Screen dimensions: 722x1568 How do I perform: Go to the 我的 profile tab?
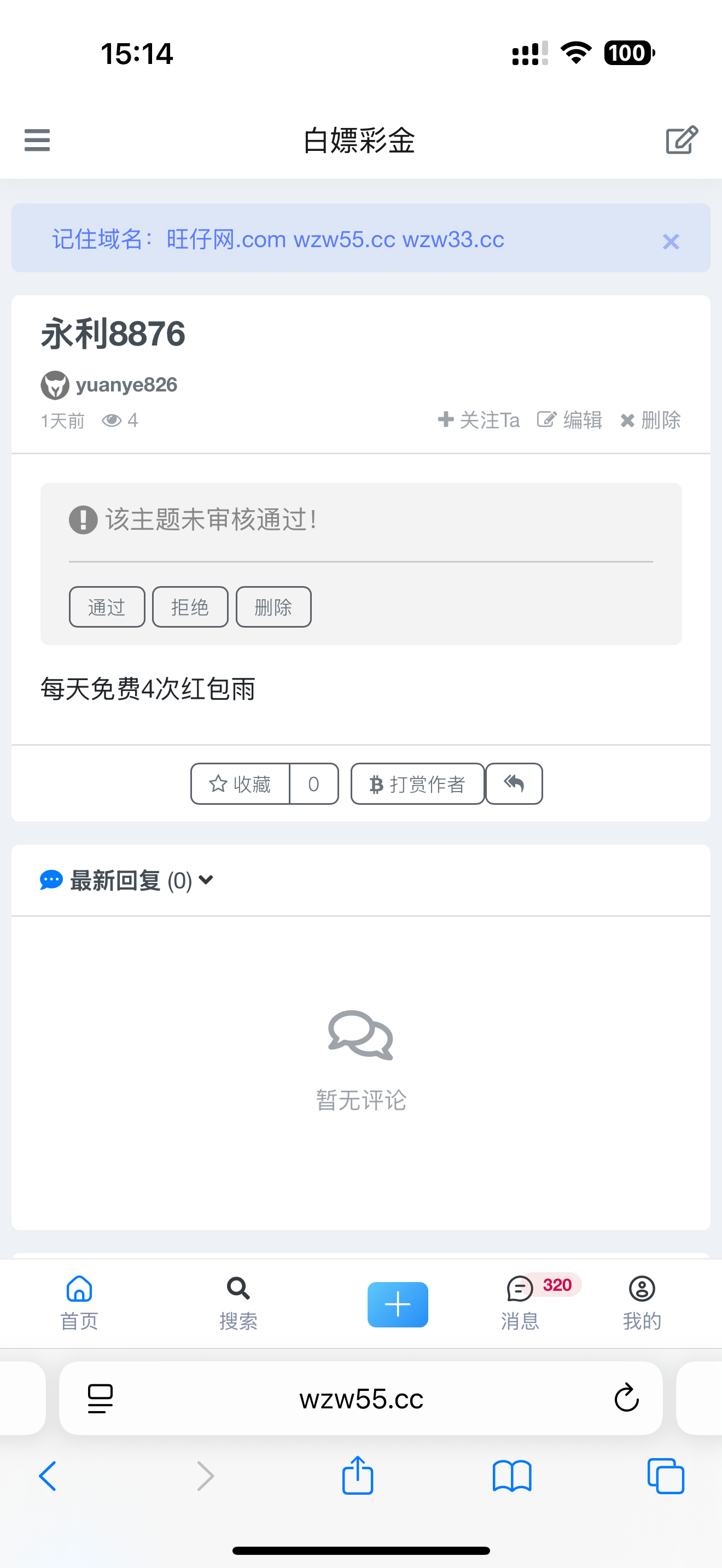642,1303
